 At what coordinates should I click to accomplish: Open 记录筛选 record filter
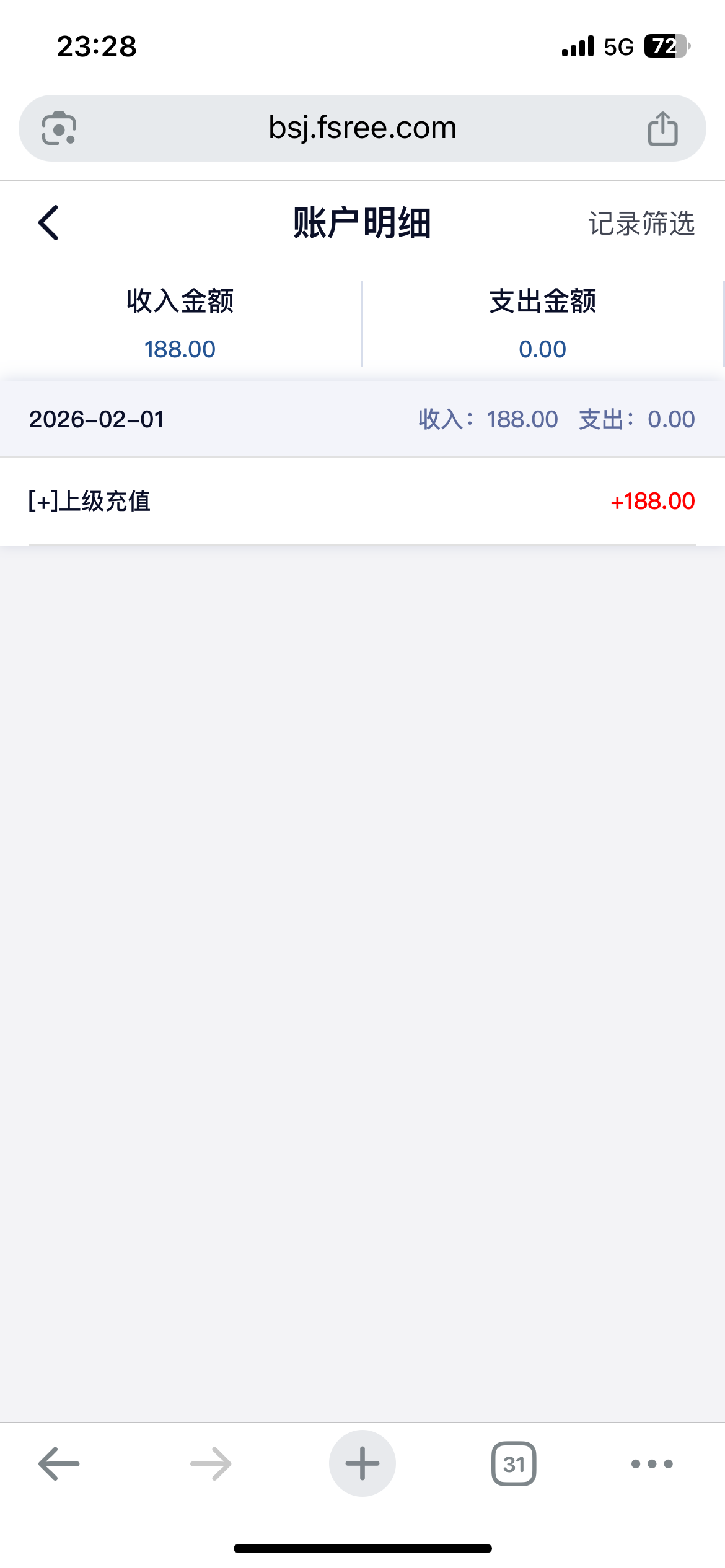click(x=641, y=224)
